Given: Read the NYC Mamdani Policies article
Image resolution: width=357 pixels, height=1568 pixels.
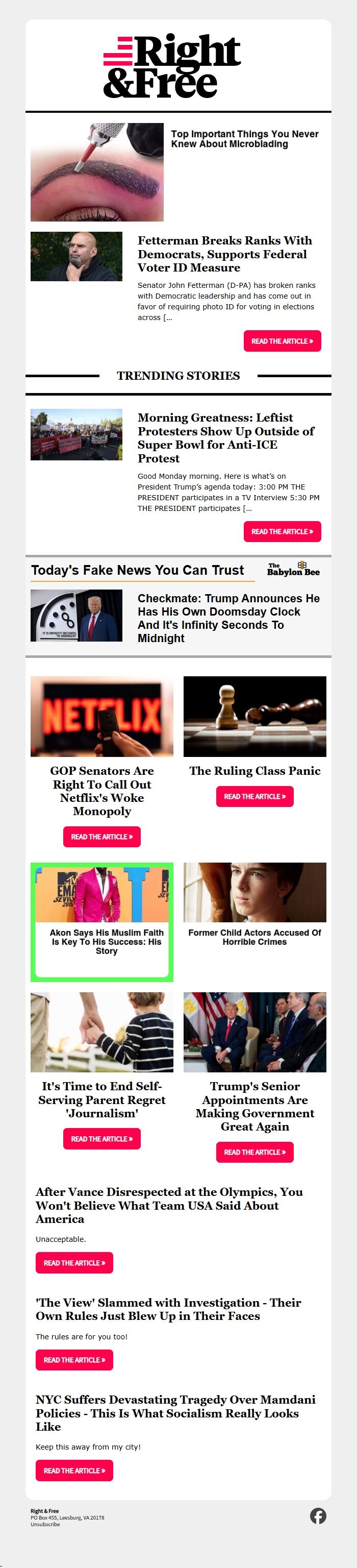Looking at the screenshot, I should pyautogui.click(x=74, y=1470).
